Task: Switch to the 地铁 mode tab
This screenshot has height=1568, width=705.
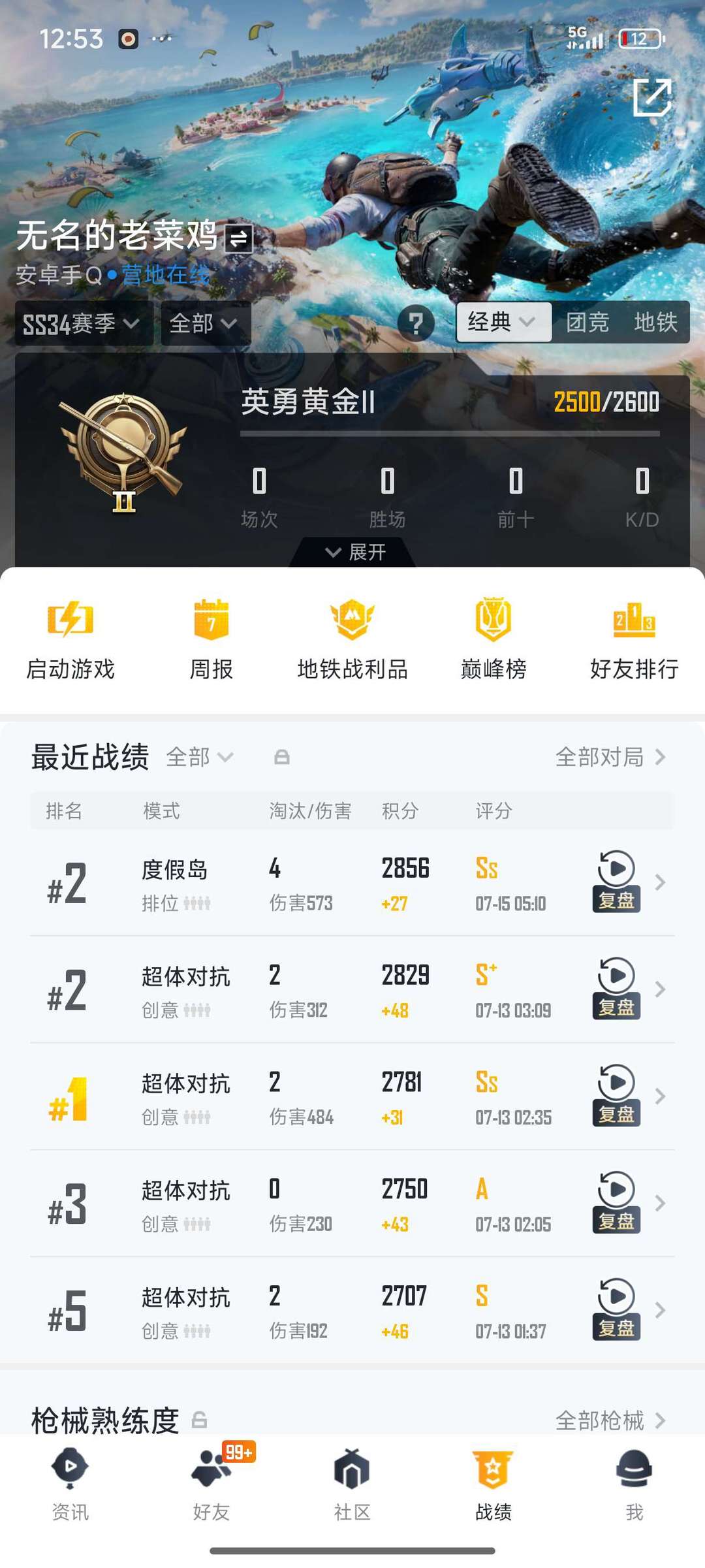Action: pos(656,322)
